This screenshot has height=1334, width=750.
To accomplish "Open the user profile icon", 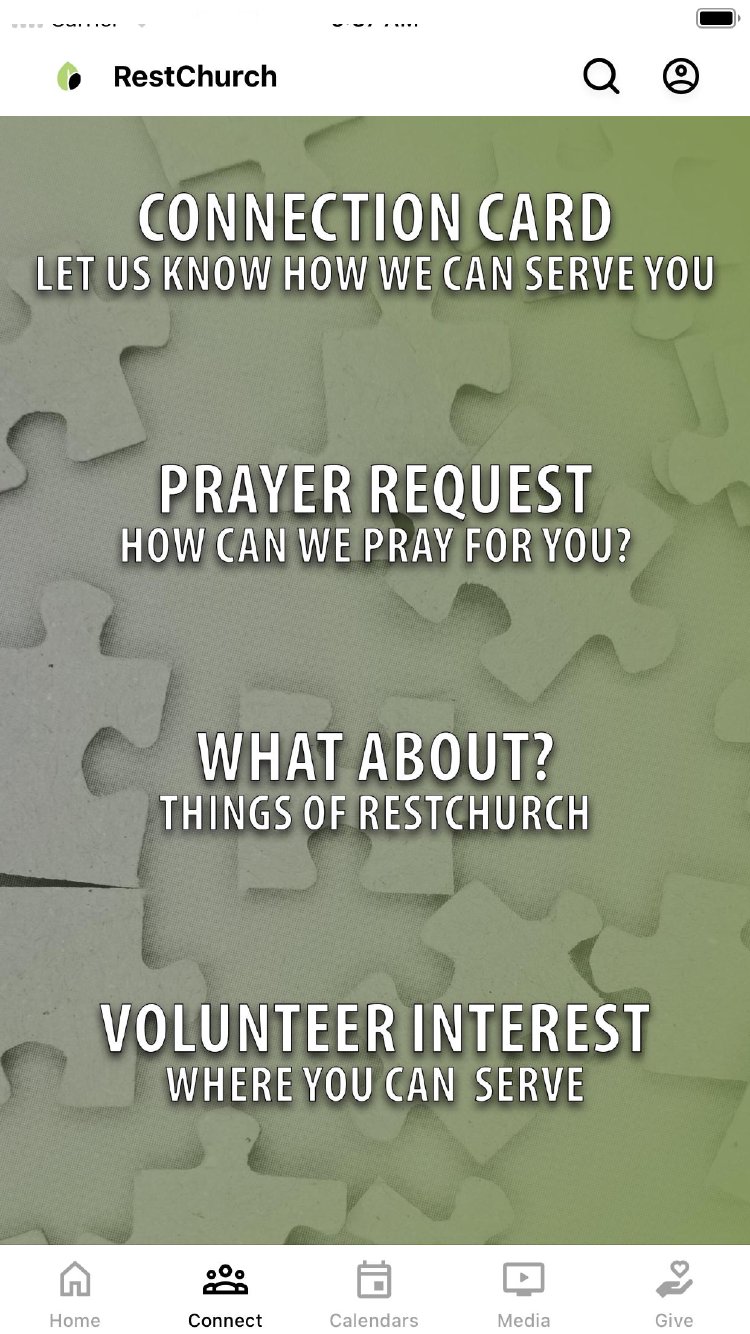I will point(681,76).
